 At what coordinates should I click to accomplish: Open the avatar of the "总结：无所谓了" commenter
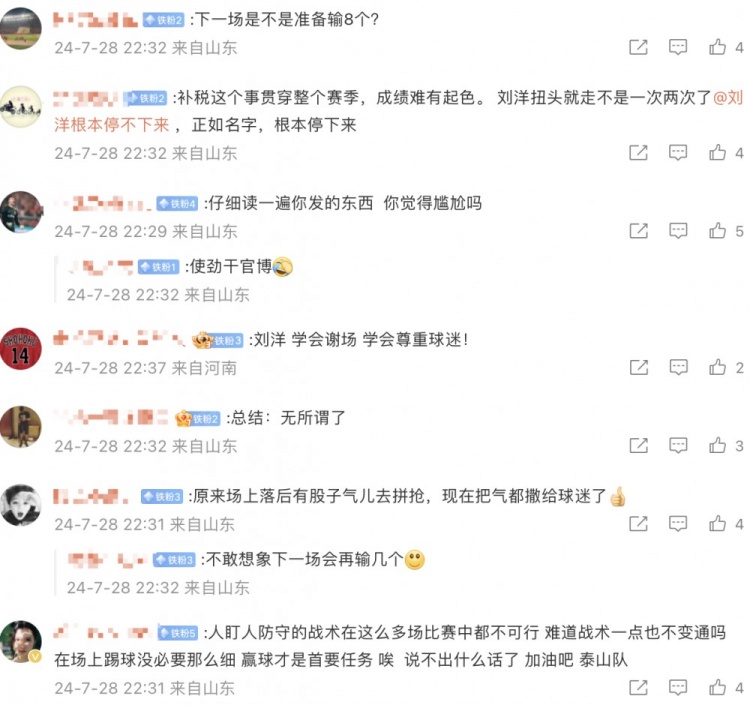tap(21, 427)
